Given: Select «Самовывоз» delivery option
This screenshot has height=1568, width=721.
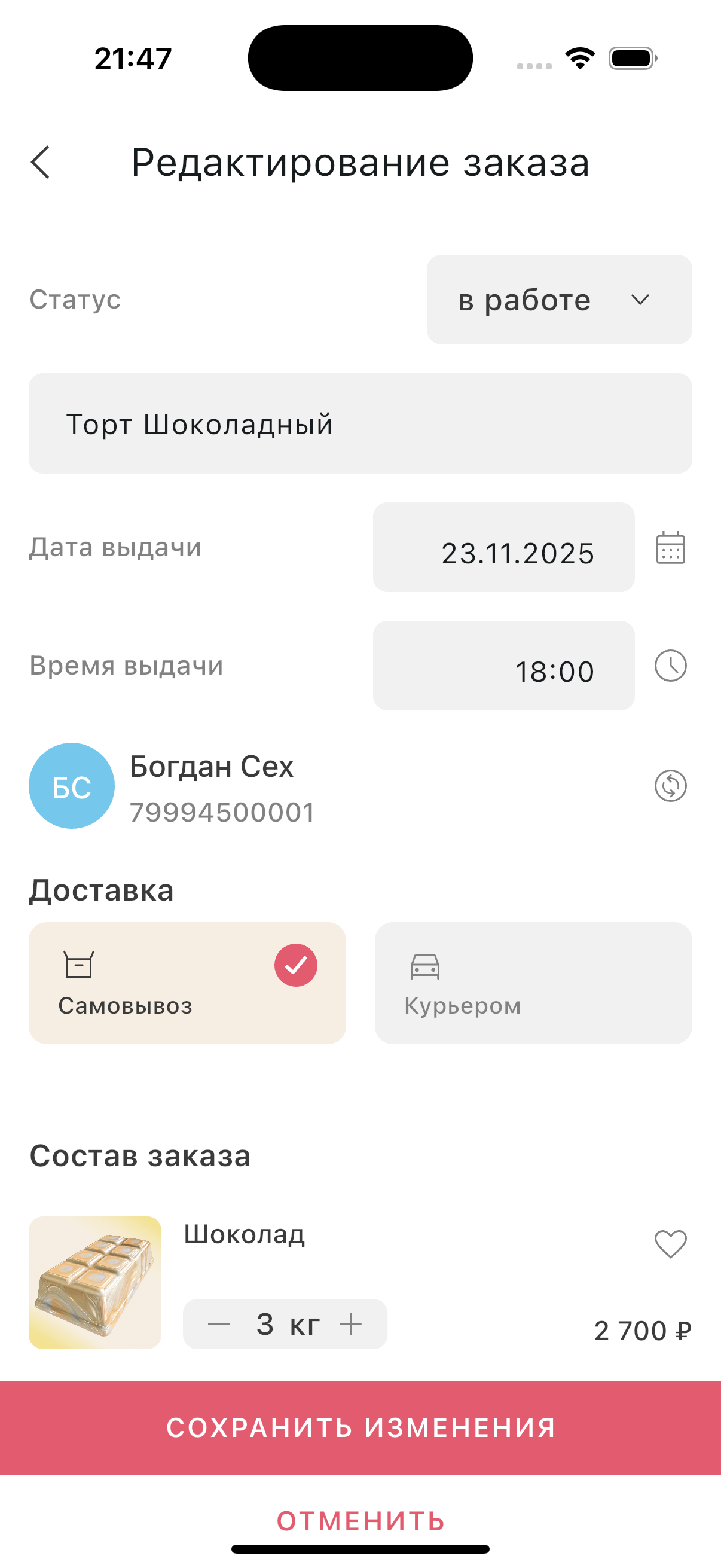Looking at the screenshot, I should (x=187, y=983).
